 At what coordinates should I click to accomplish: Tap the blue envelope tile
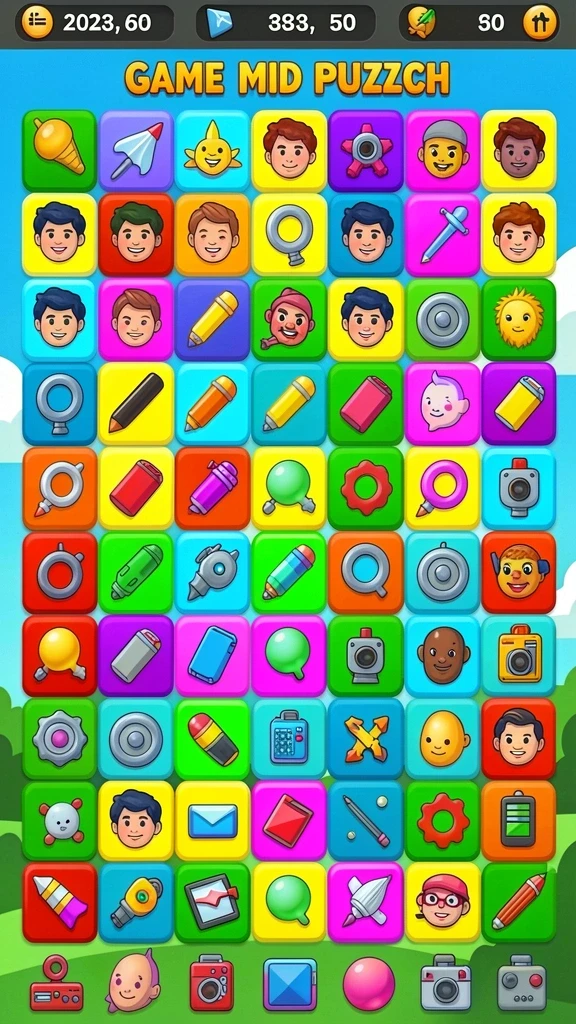(212, 821)
